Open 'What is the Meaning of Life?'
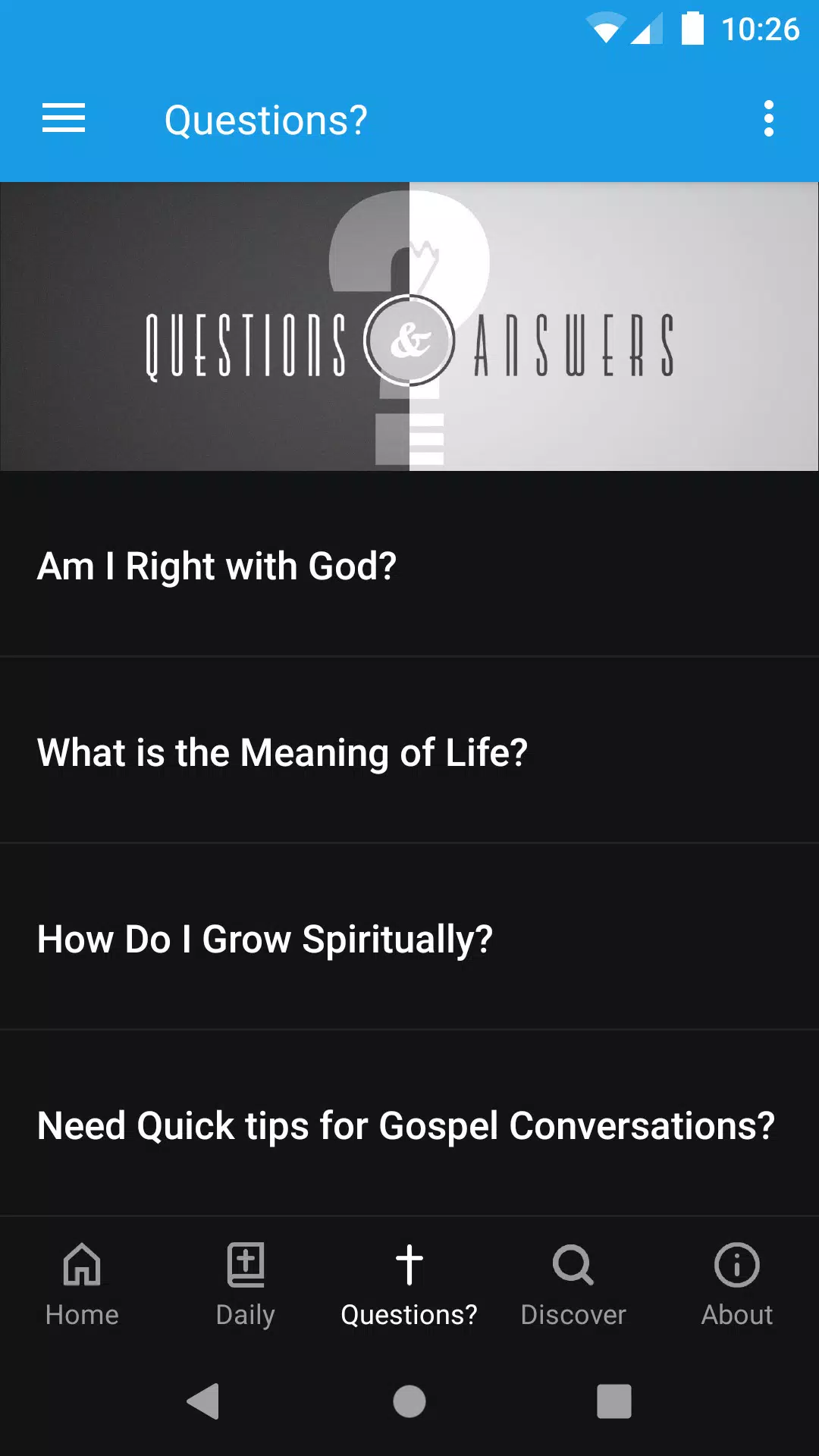Viewport: 819px width, 1456px height. 409,751
